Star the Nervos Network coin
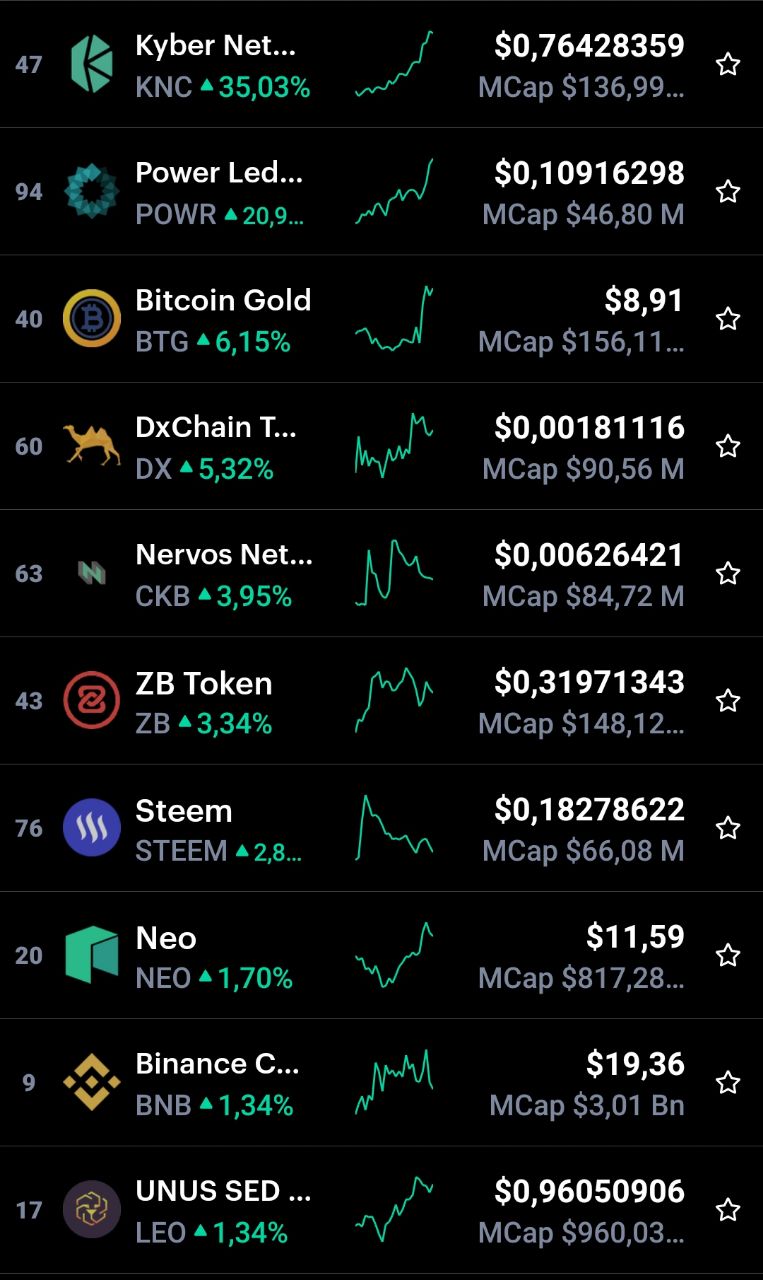 click(728, 573)
